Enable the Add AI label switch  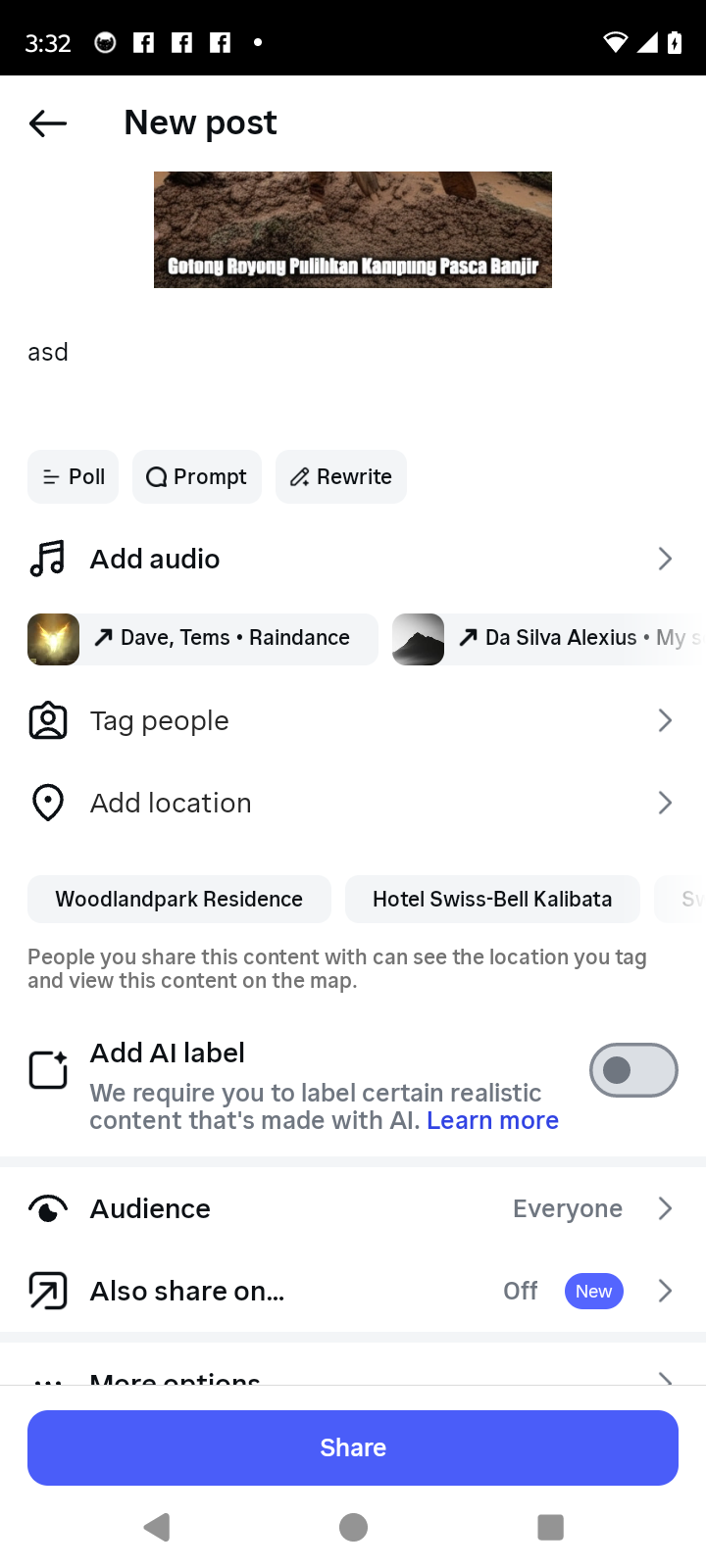(x=633, y=1070)
